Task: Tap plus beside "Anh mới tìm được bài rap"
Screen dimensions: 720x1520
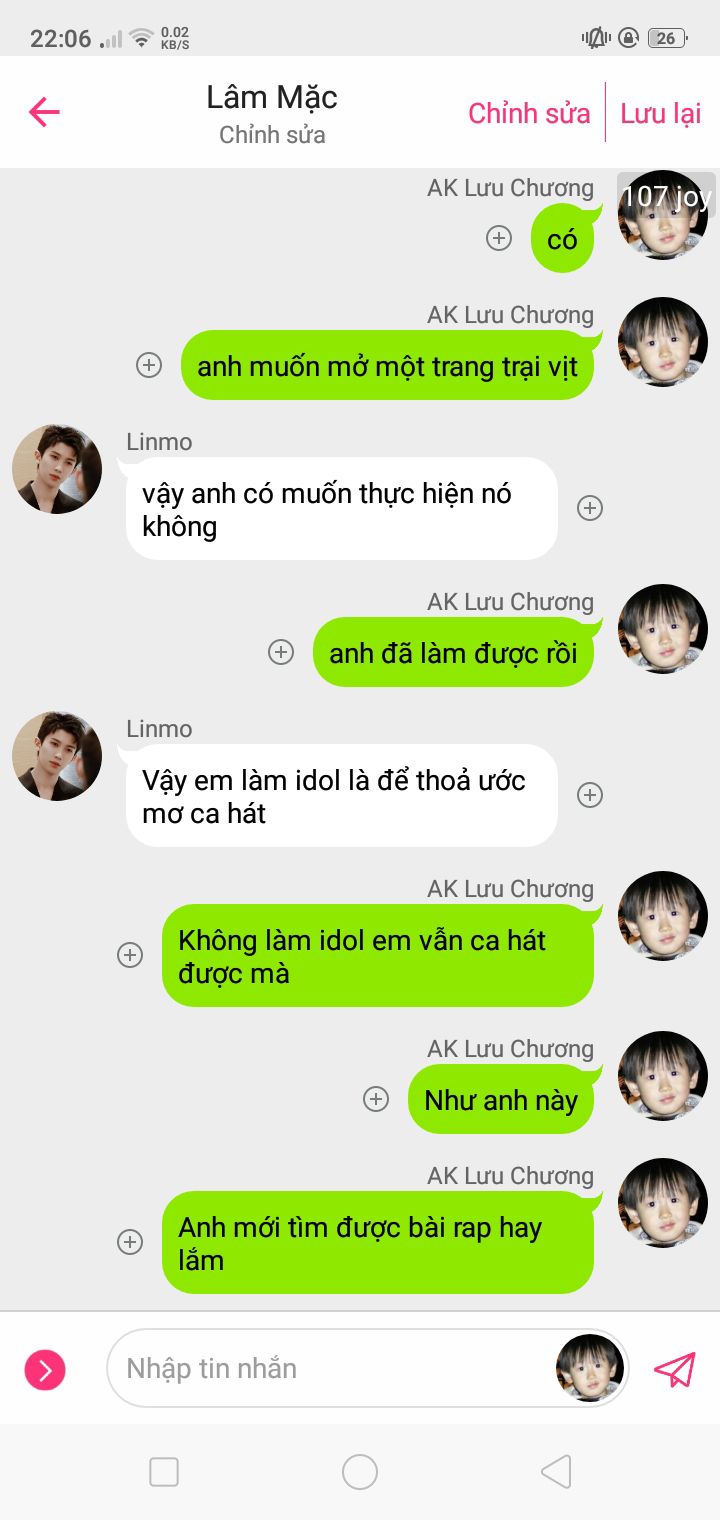Action: click(130, 1242)
